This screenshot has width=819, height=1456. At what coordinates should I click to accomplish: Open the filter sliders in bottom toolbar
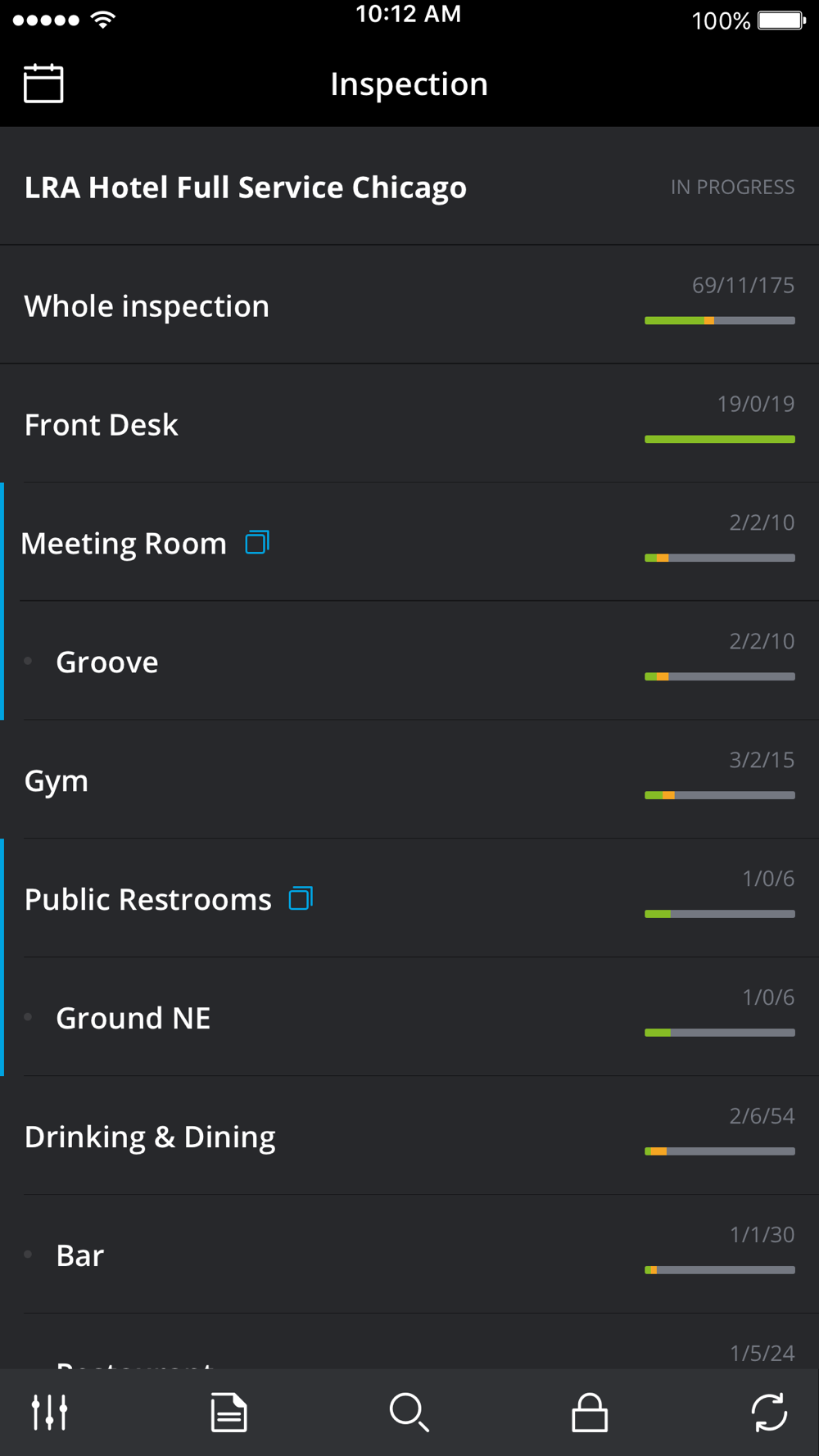[x=49, y=1413]
